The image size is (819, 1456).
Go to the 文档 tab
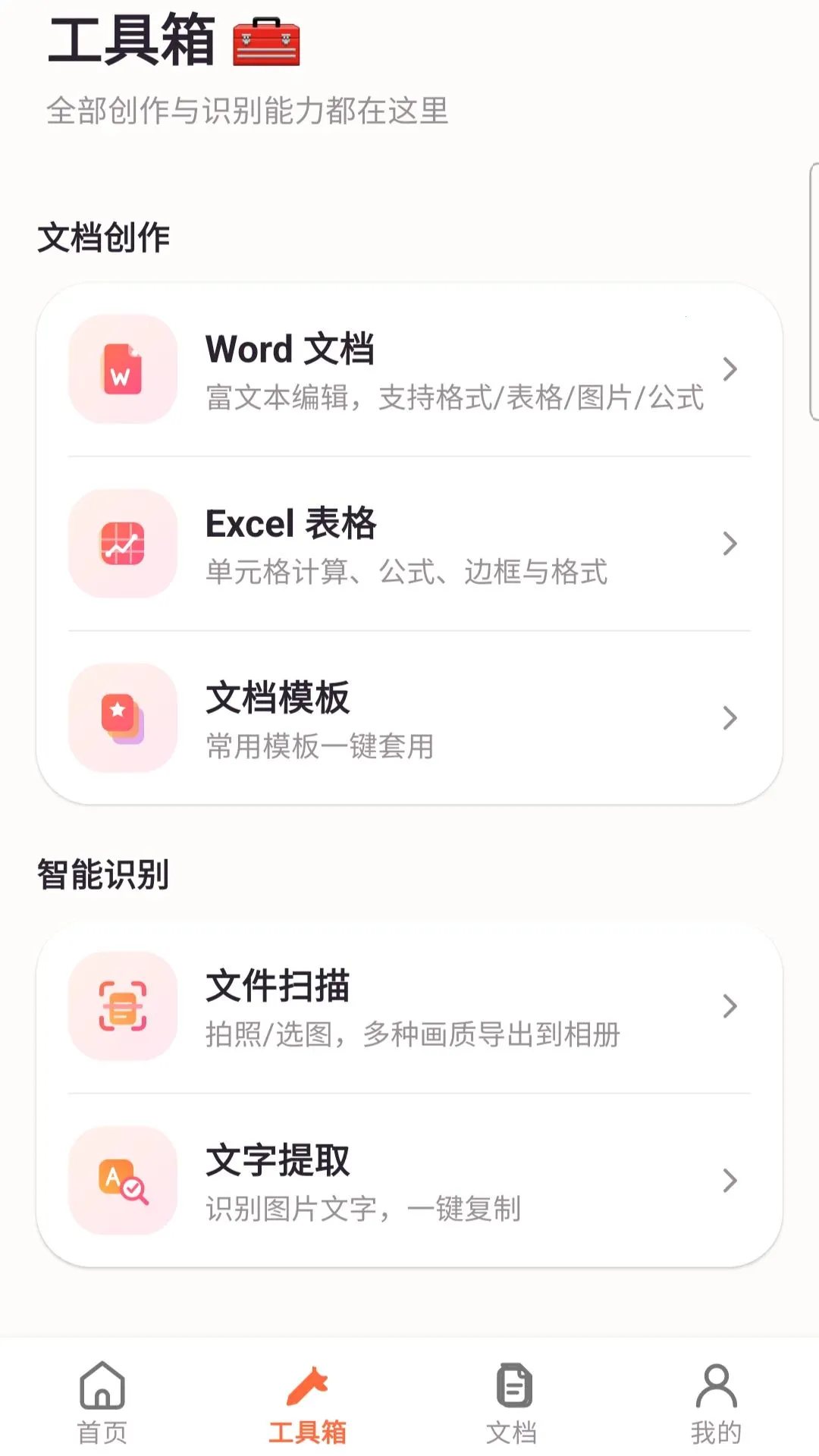pos(512,1403)
